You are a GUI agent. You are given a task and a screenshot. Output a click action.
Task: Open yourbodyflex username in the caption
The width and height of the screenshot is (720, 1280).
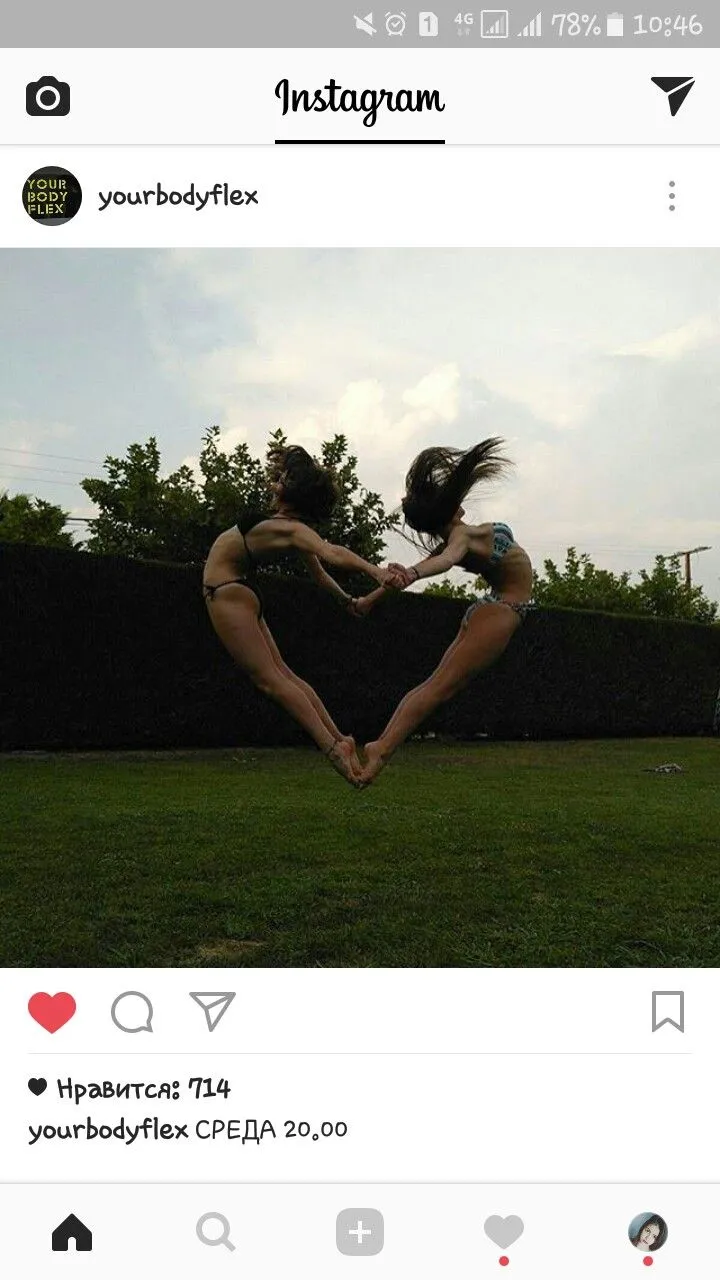pos(108,1130)
